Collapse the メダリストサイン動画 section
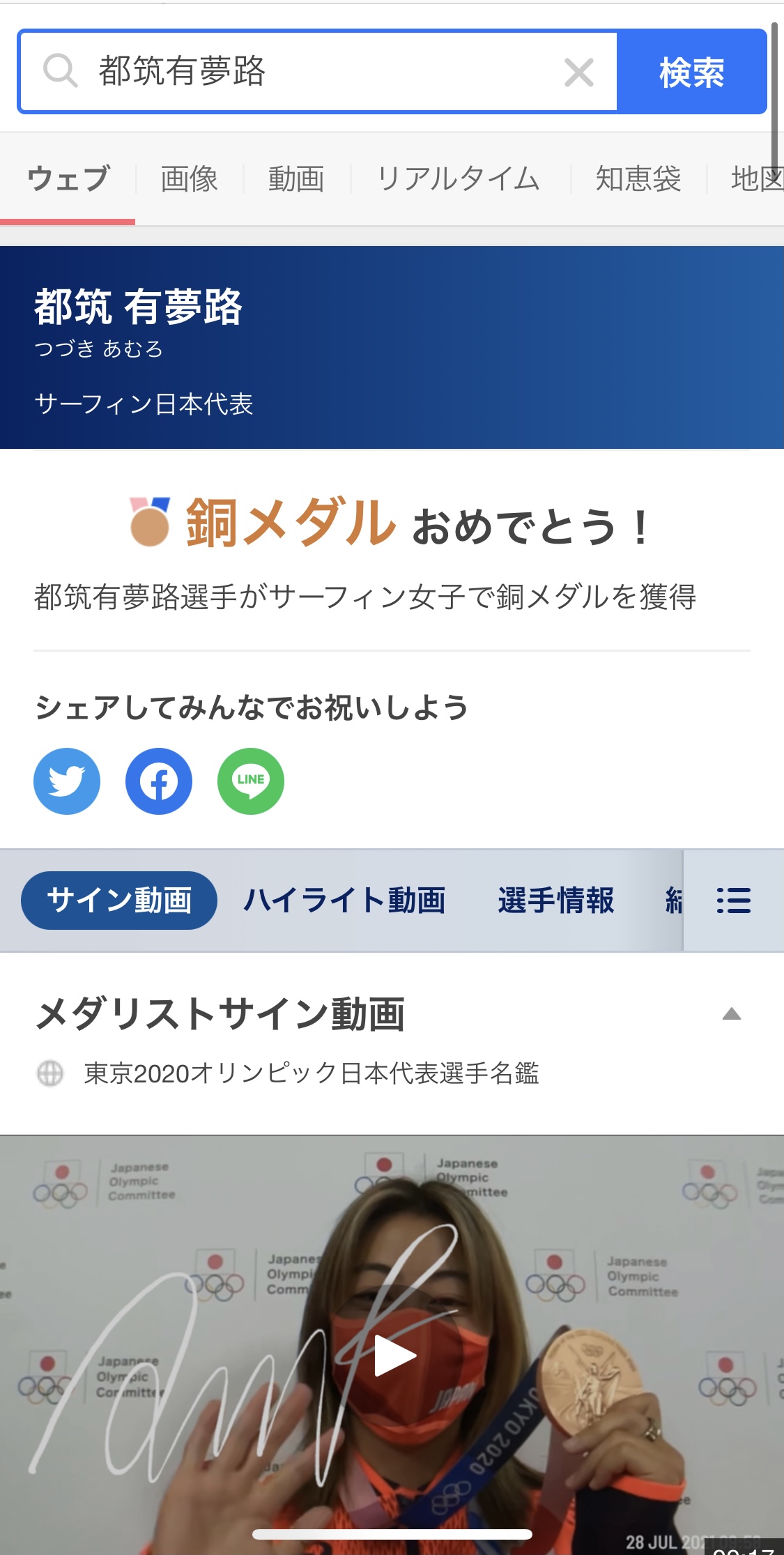 [731, 1014]
